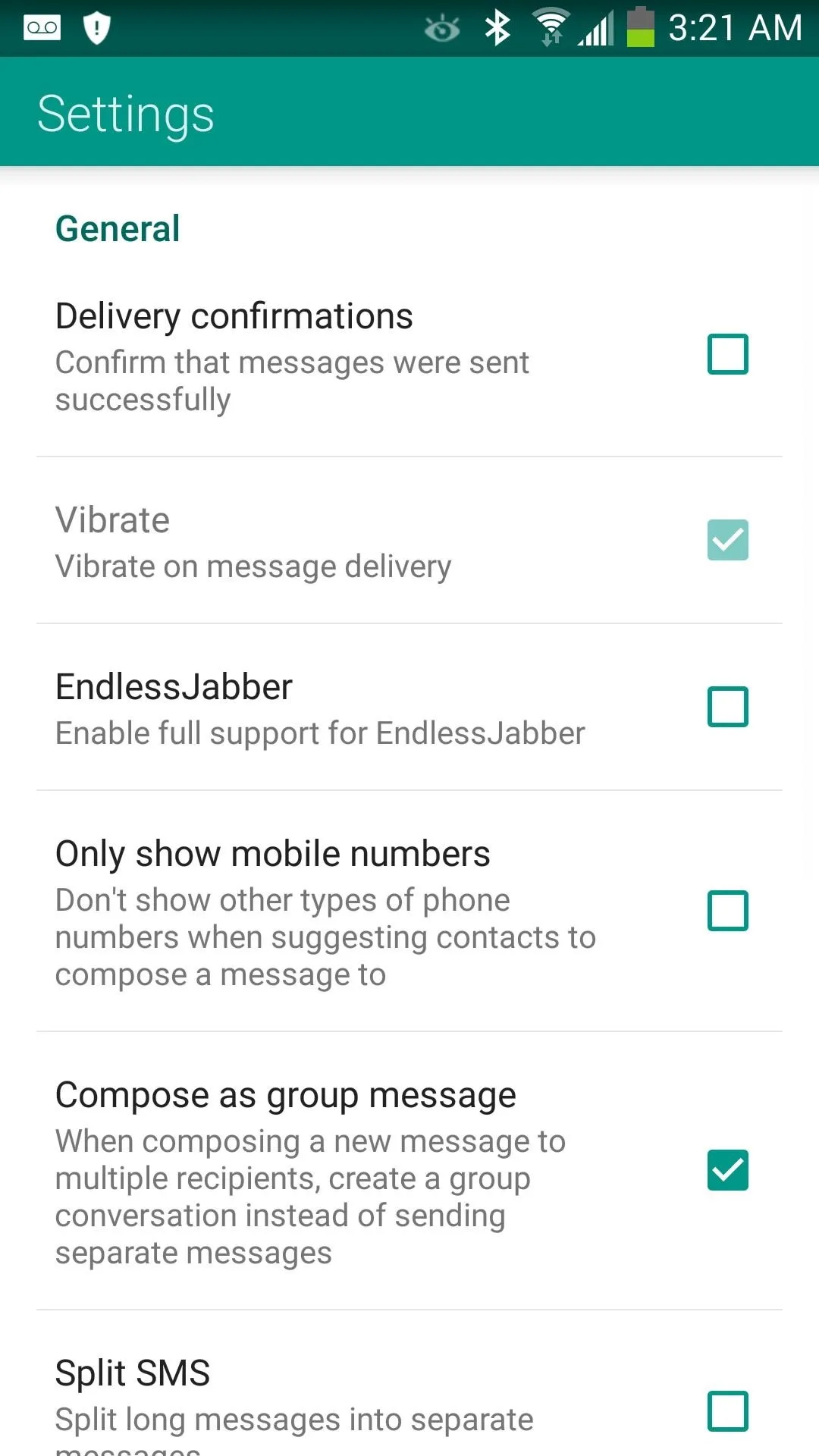Enable the Split SMS checkbox
819x1456 pixels.
[x=727, y=1411]
